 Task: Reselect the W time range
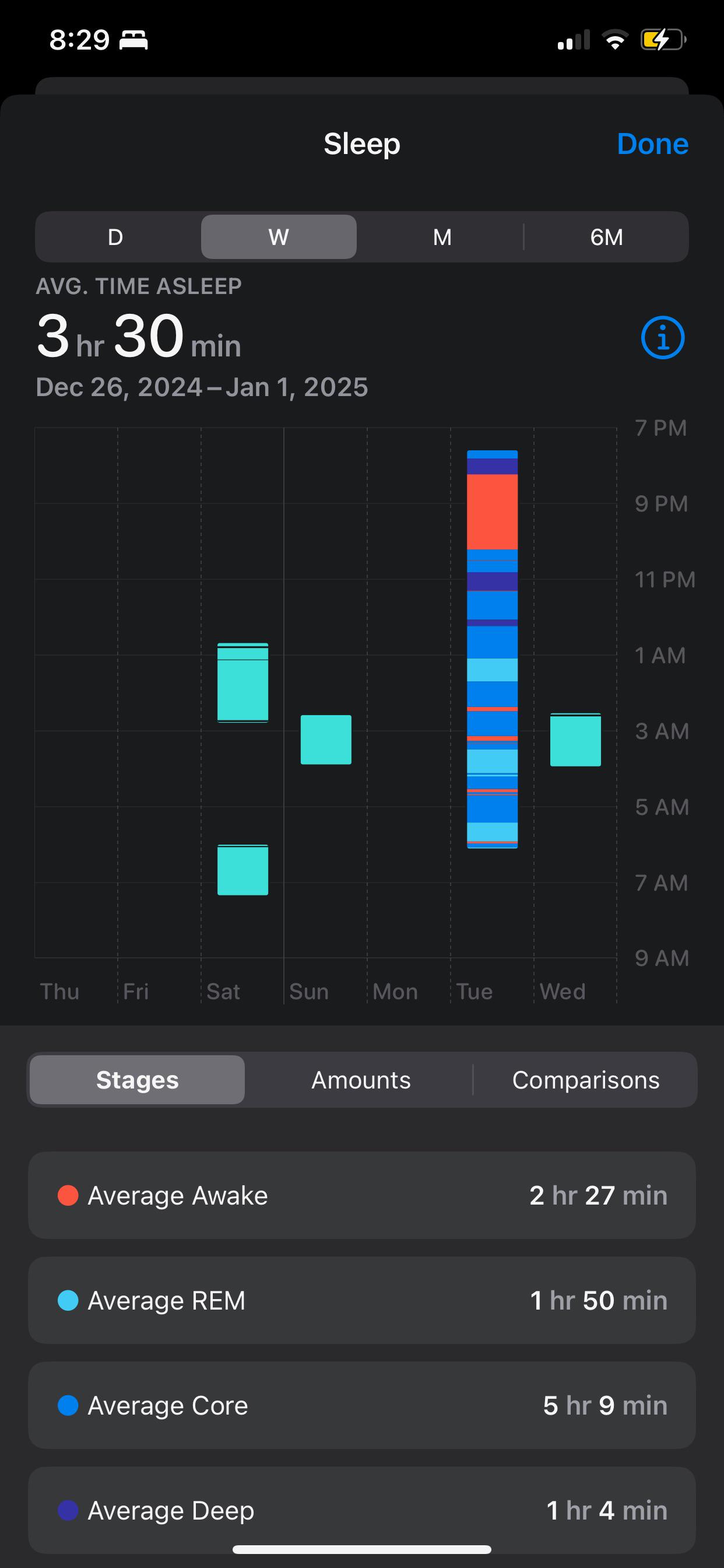278,237
